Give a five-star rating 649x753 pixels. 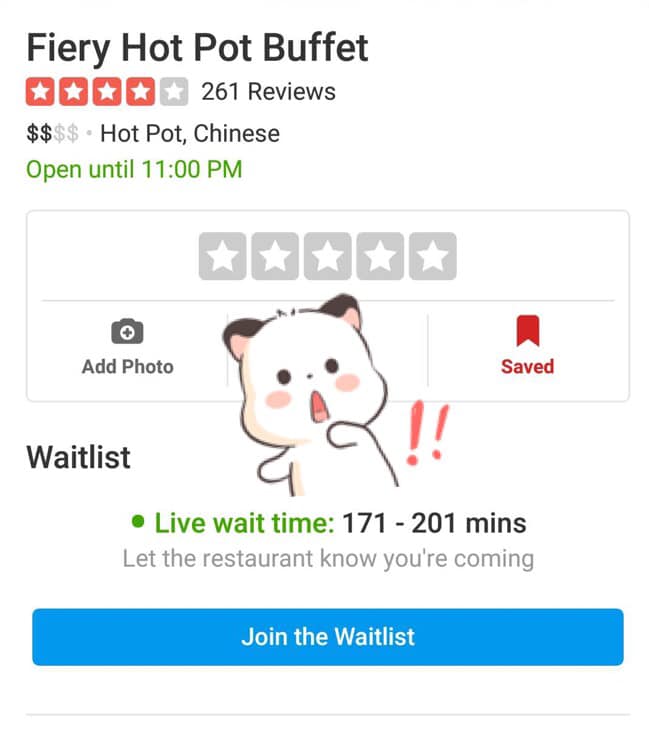click(432, 257)
